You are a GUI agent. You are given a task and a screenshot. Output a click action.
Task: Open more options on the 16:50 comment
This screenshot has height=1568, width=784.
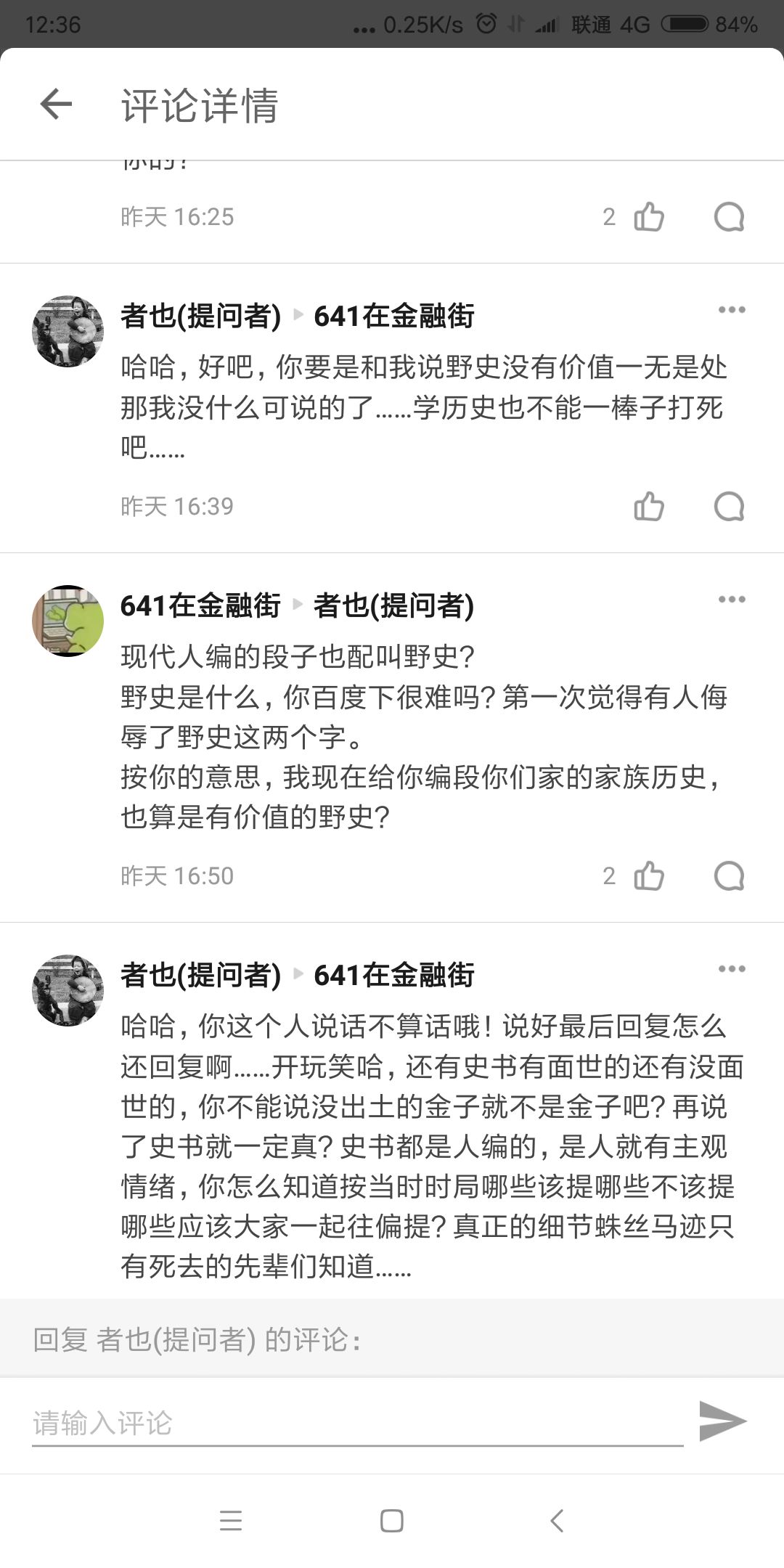(x=731, y=600)
